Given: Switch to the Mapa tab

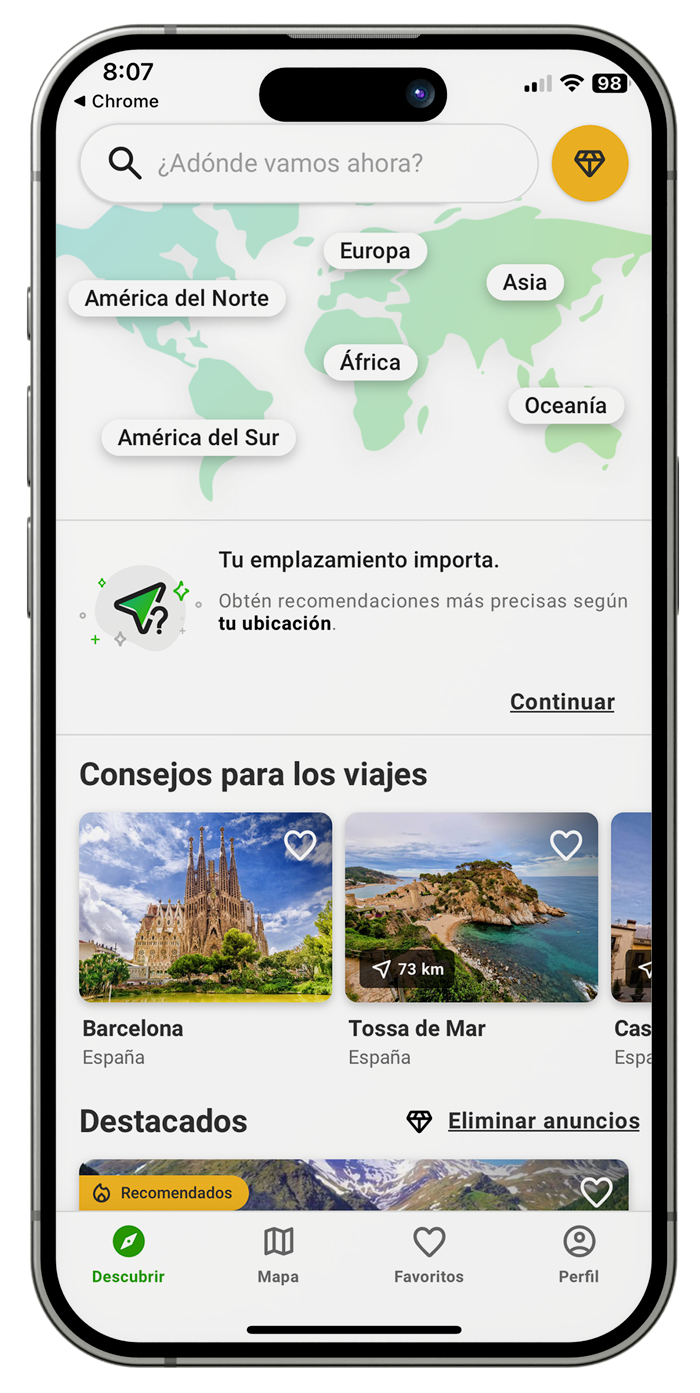Looking at the screenshot, I should pyautogui.click(x=278, y=1255).
